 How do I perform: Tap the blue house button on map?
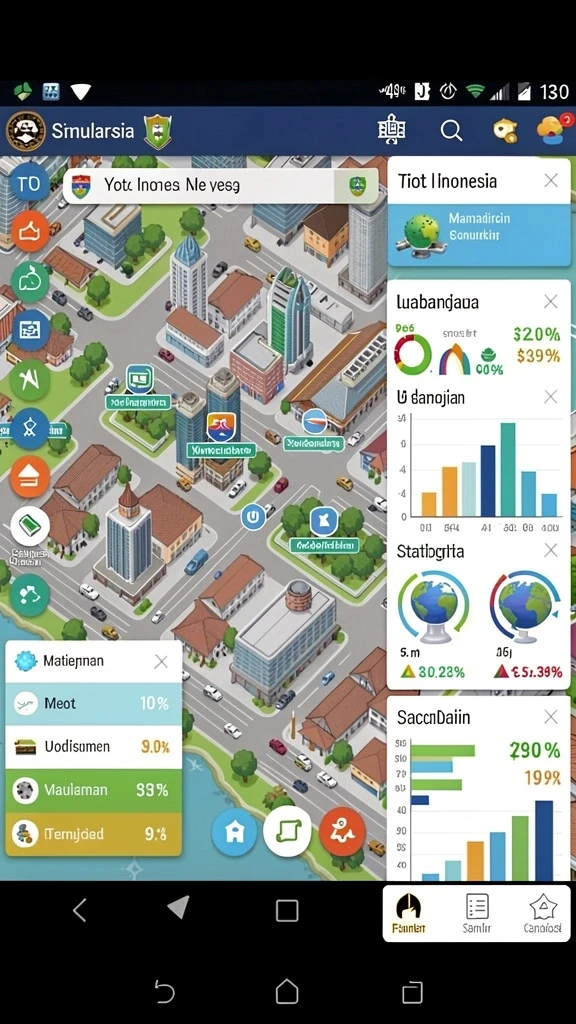234,831
